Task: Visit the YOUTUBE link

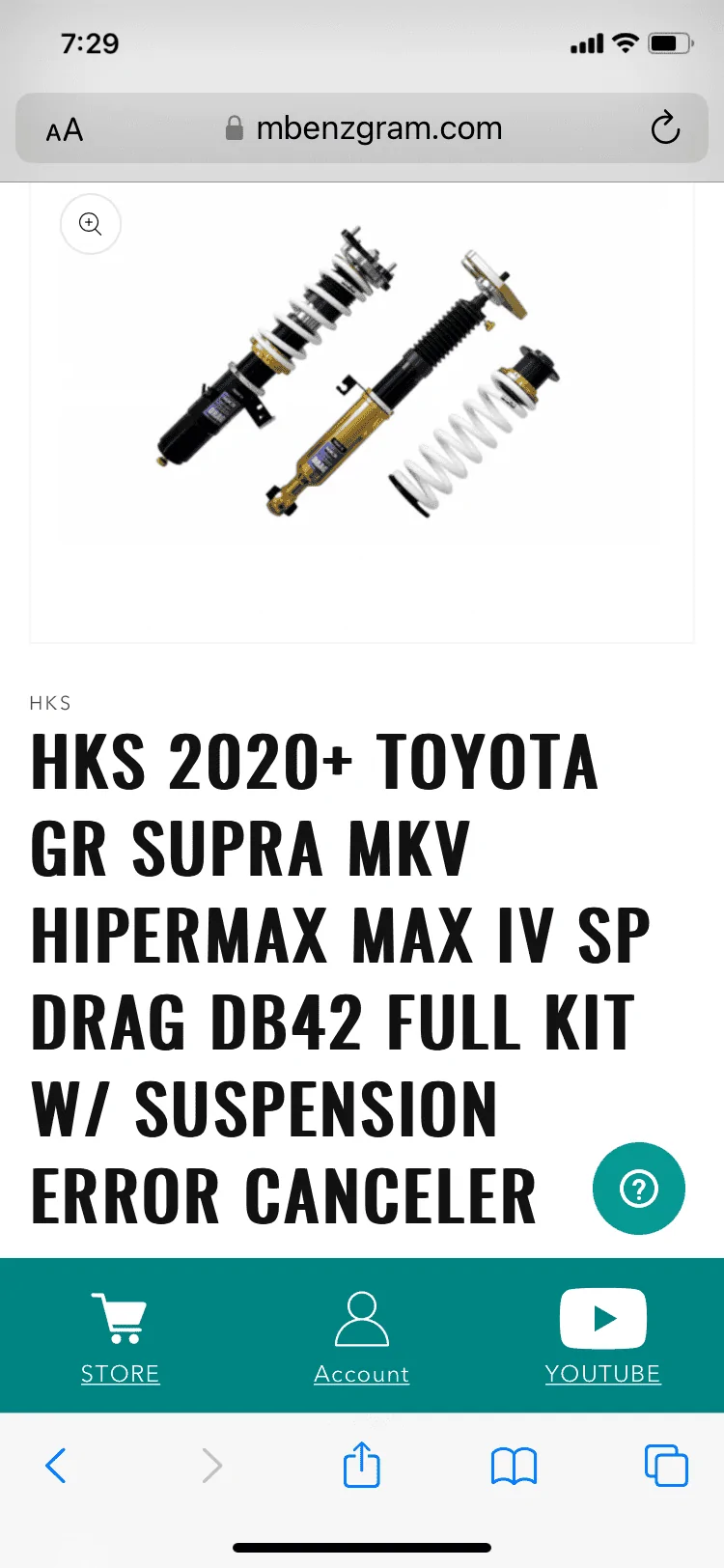Action: [602, 1338]
